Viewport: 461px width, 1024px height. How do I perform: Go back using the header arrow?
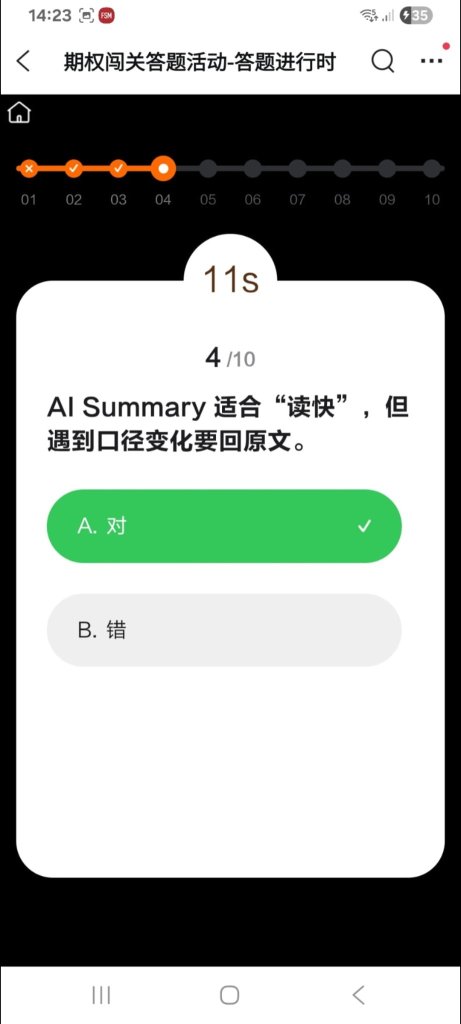pyautogui.click(x=23, y=61)
